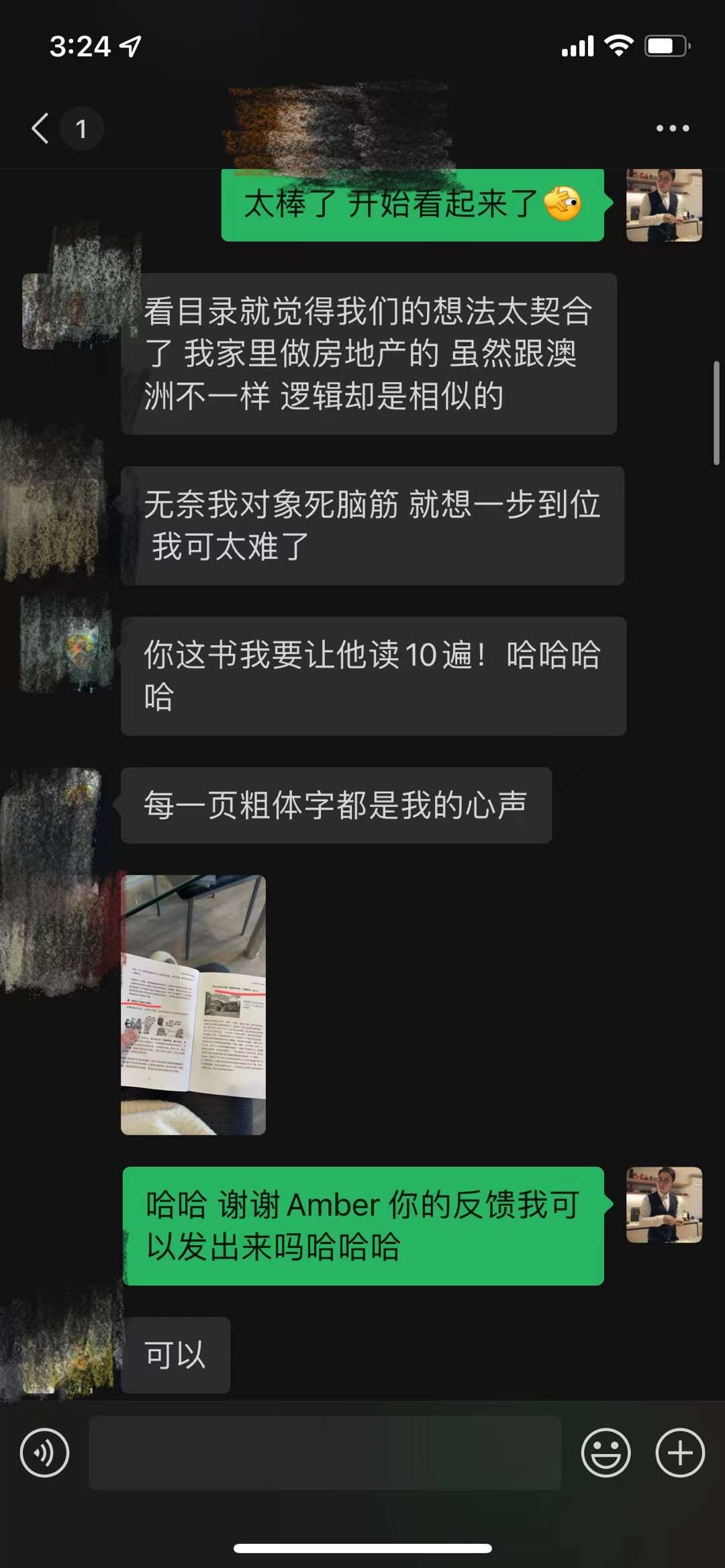View sender avatar beside 太棒了 message
Screen dimensions: 725x1568
click(664, 205)
